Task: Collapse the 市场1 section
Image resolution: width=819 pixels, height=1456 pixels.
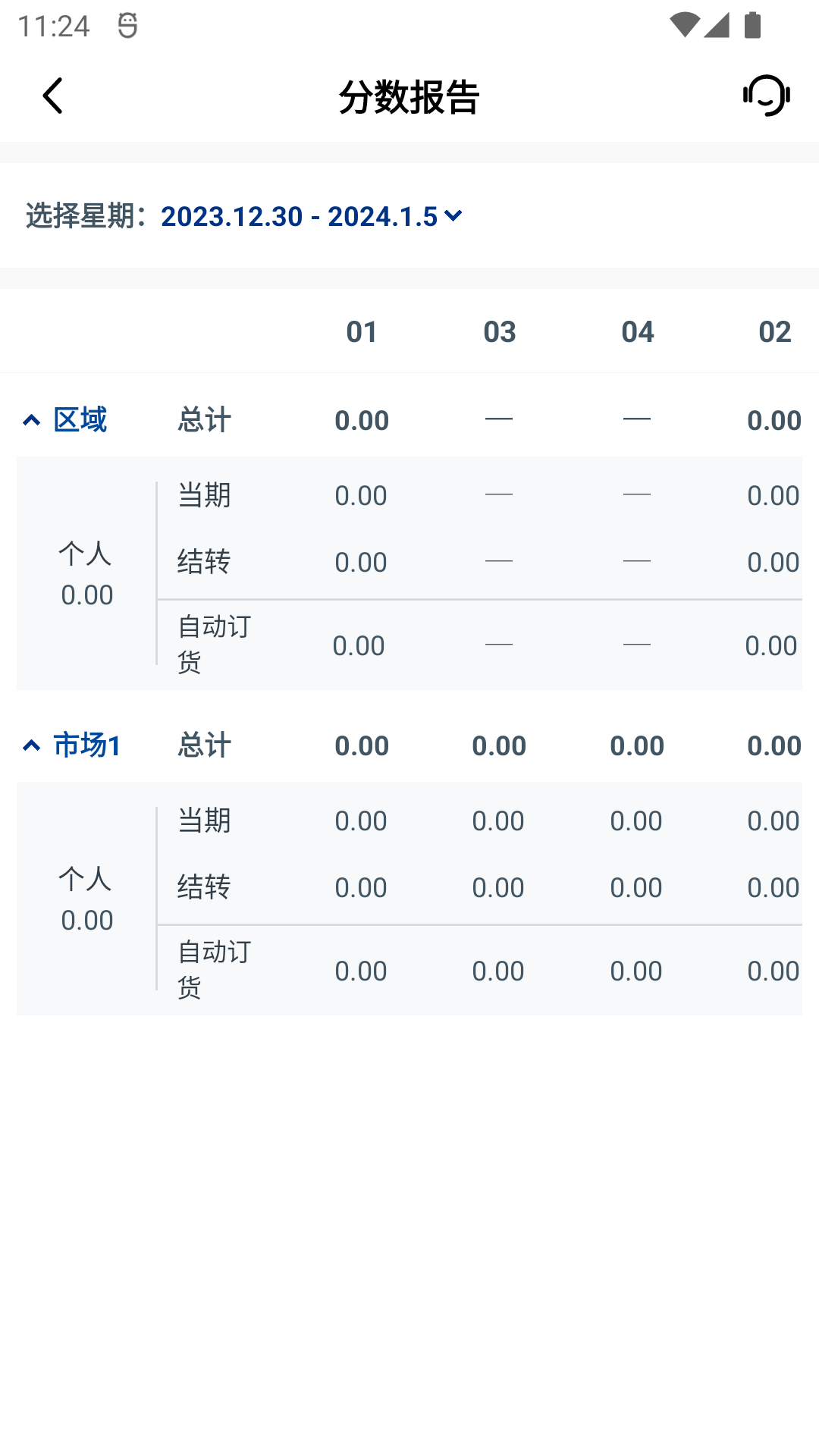Action: point(71,745)
